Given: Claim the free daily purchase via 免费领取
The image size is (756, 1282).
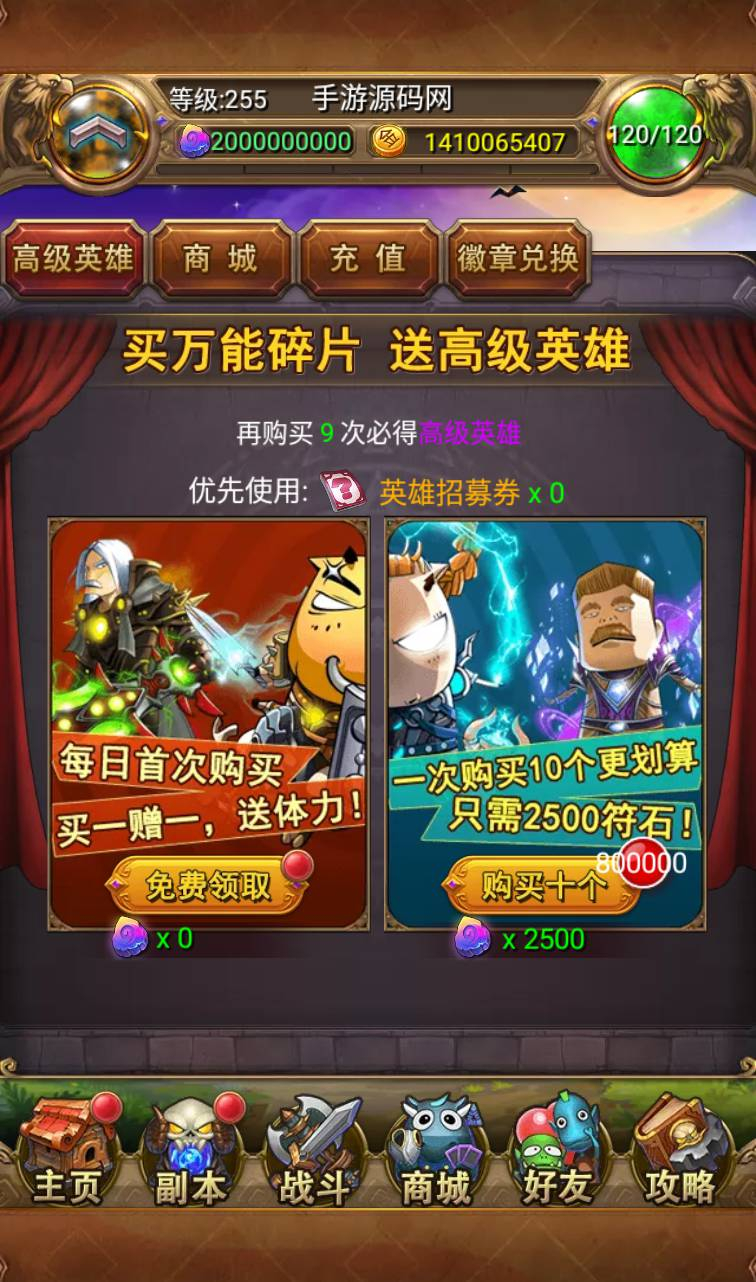Looking at the screenshot, I should [x=208, y=886].
